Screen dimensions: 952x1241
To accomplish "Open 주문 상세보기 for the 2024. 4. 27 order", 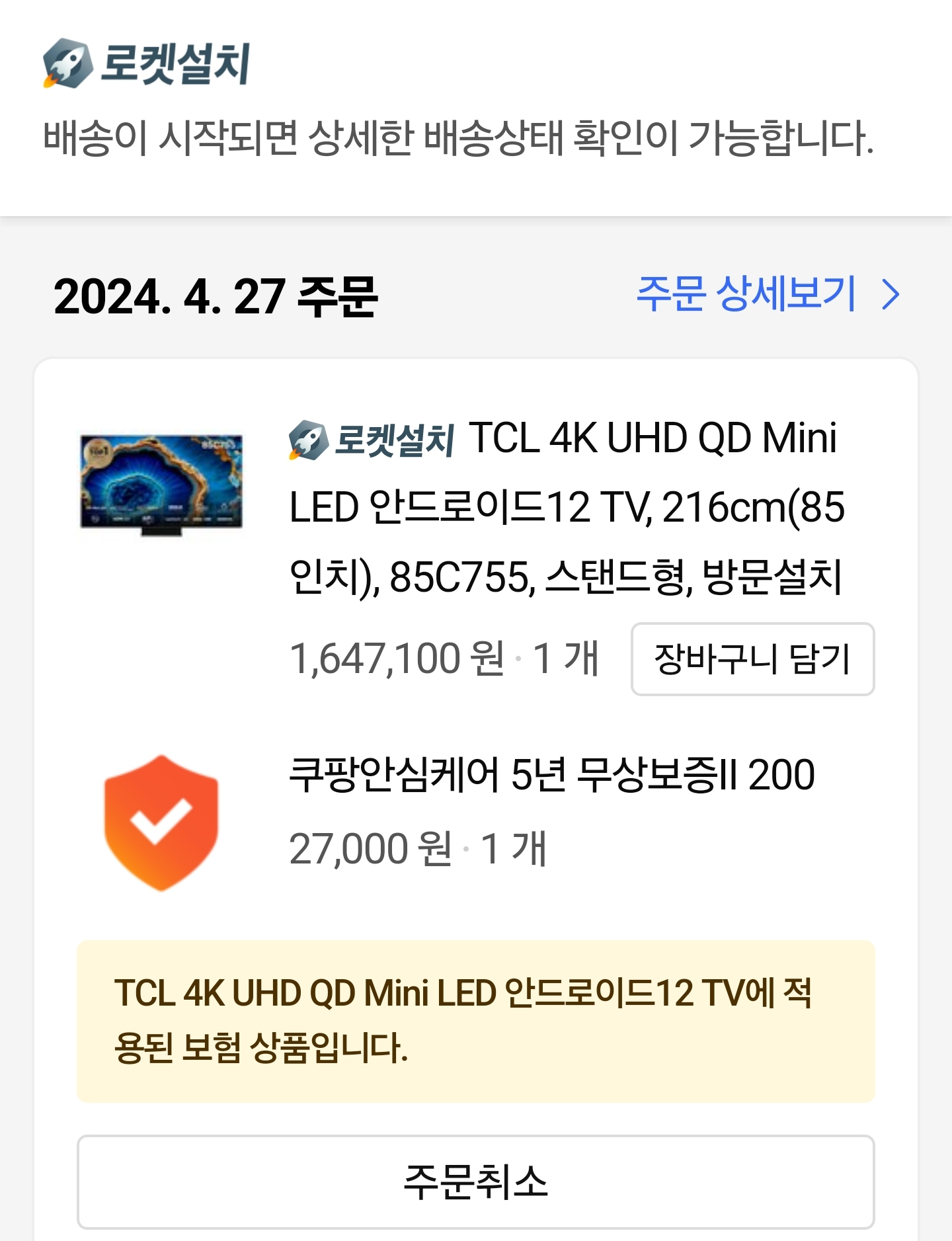I will click(x=767, y=294).
